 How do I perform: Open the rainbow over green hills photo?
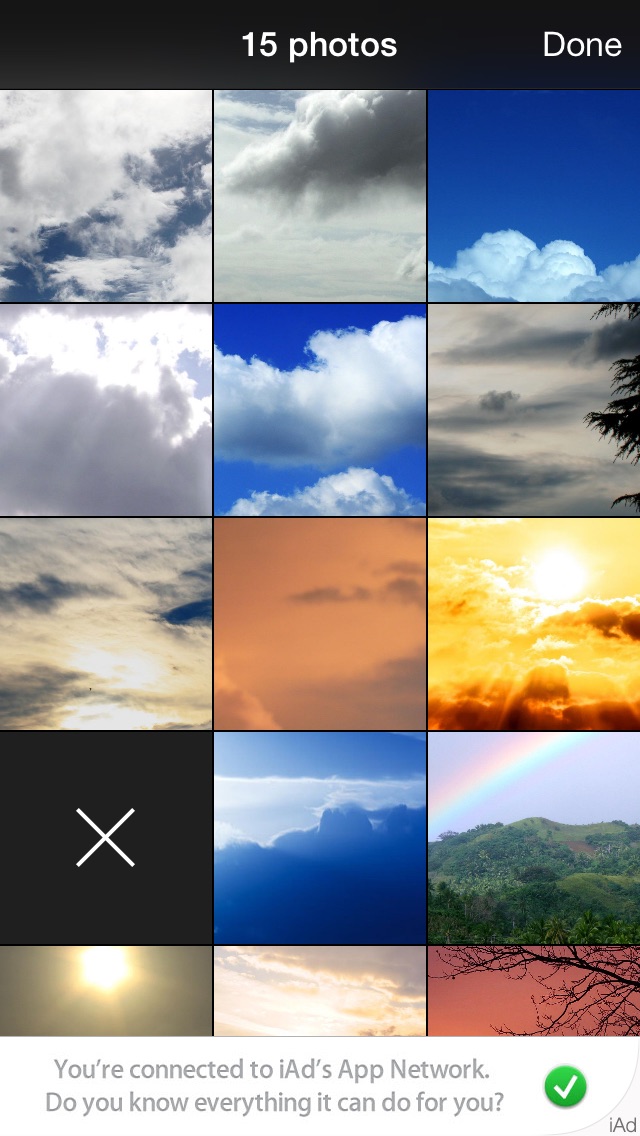[x=534, y=838]
